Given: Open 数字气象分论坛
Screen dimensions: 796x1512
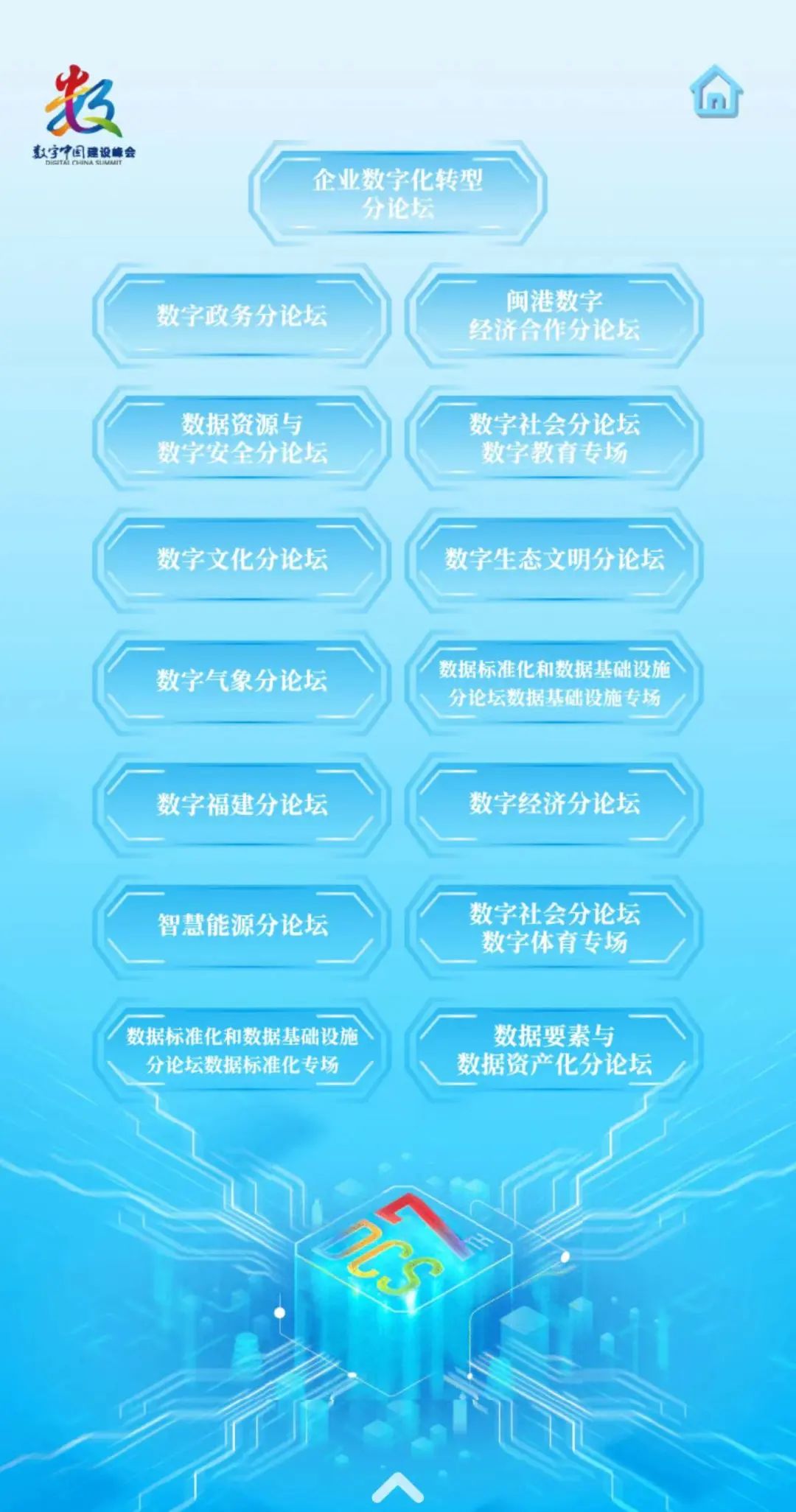Looking at the screenshot, I should 242,681.
